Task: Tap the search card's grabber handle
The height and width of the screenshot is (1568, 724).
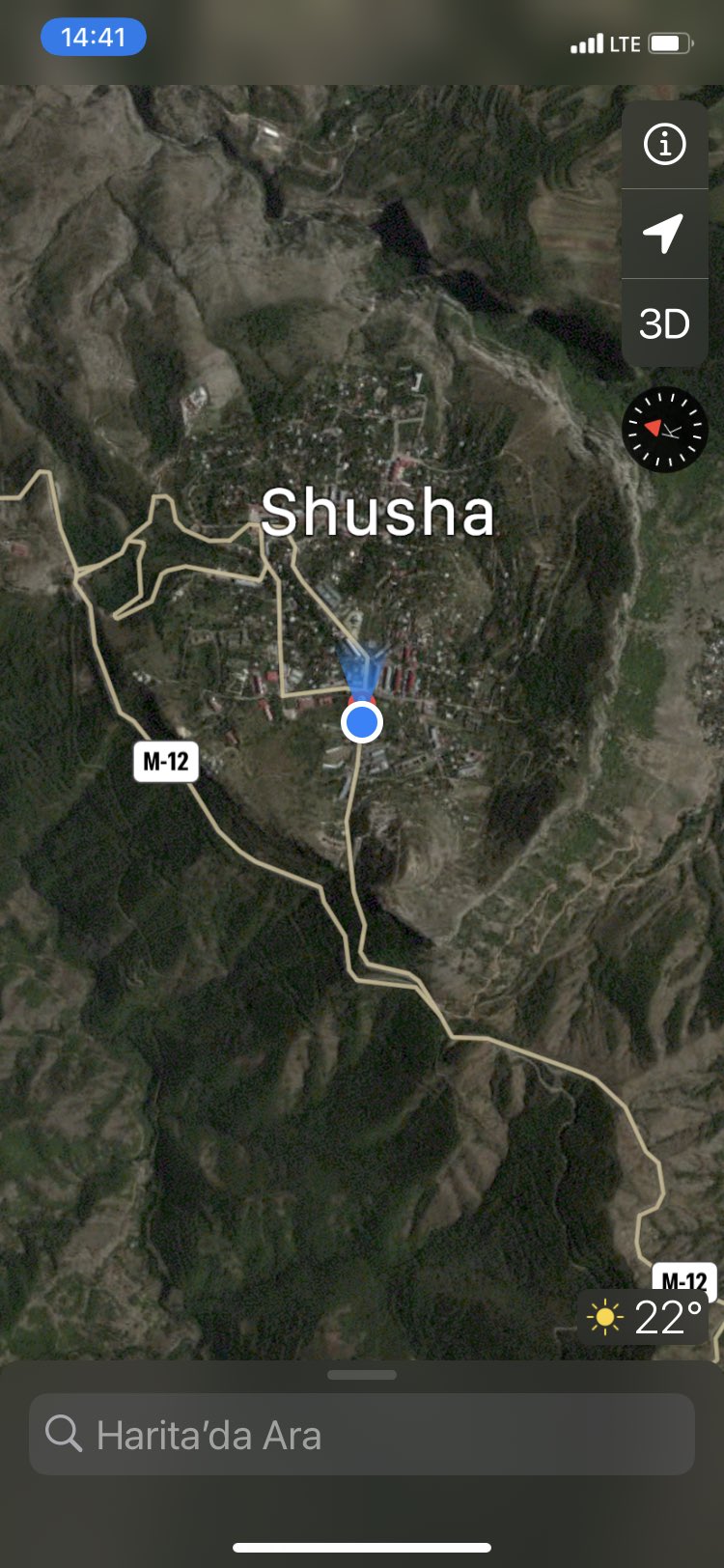Action: pyautogui.click(x=362, y=1375)
